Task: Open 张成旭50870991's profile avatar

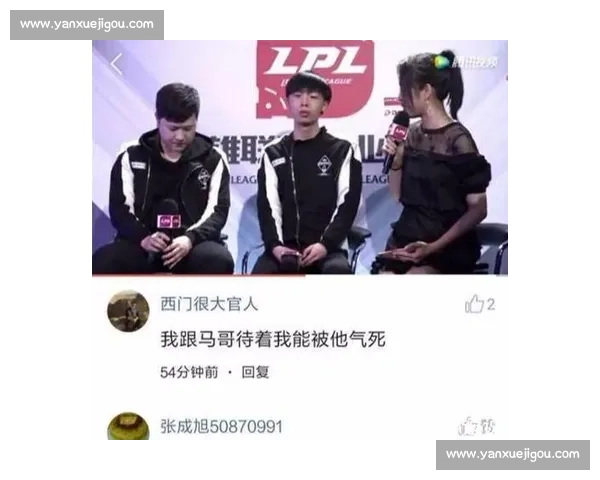Action: (128, 427)
